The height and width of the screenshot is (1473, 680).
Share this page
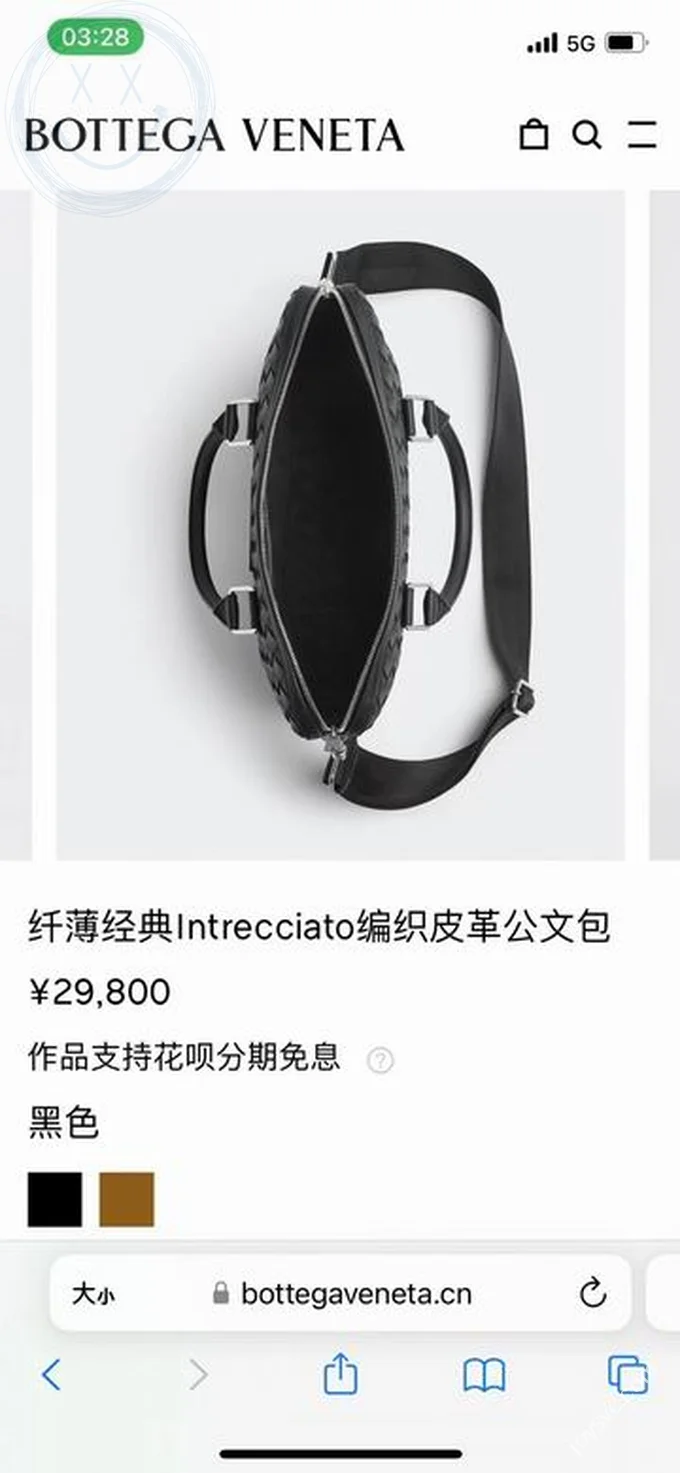coord(340,1374)
